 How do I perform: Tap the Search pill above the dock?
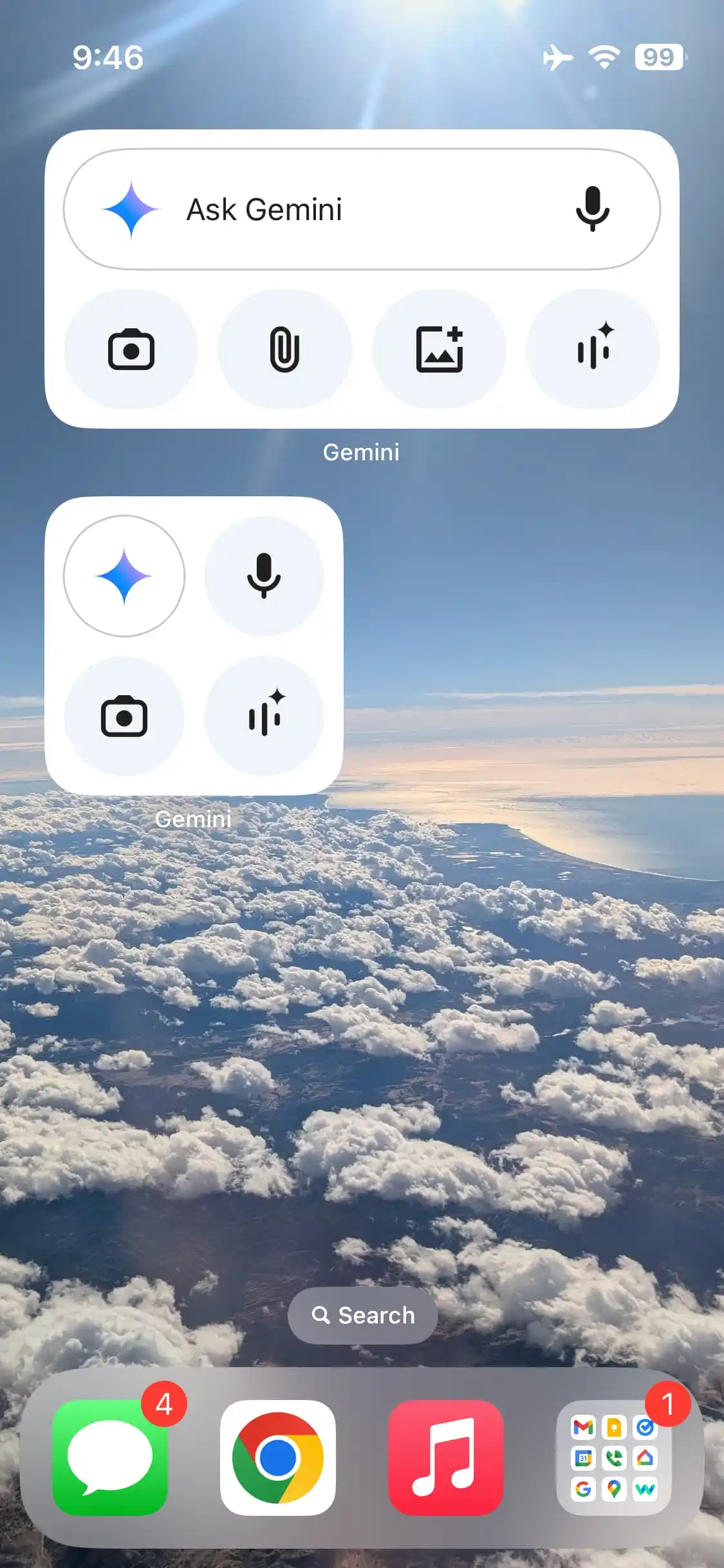coord(362,1315)
